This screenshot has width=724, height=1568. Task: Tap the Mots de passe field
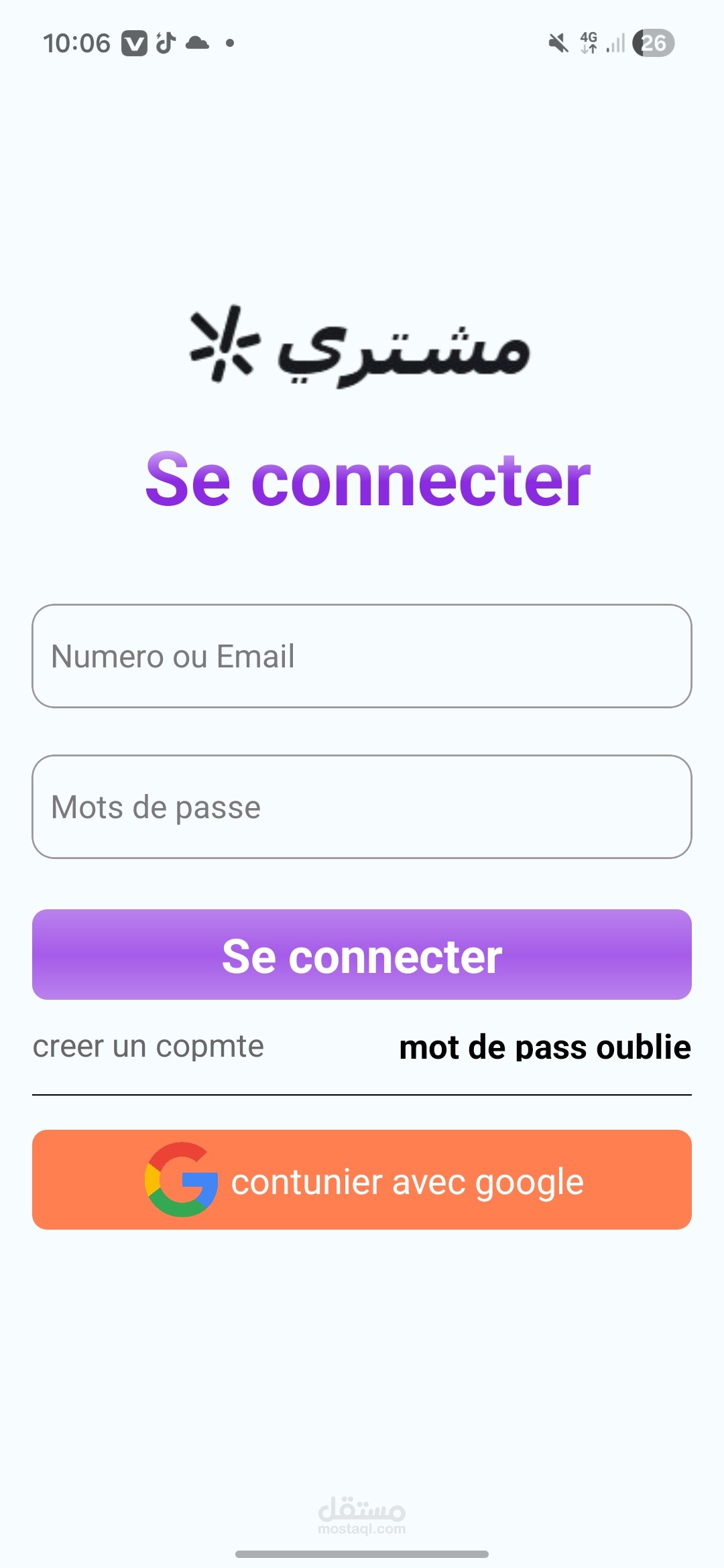(362, 807)
